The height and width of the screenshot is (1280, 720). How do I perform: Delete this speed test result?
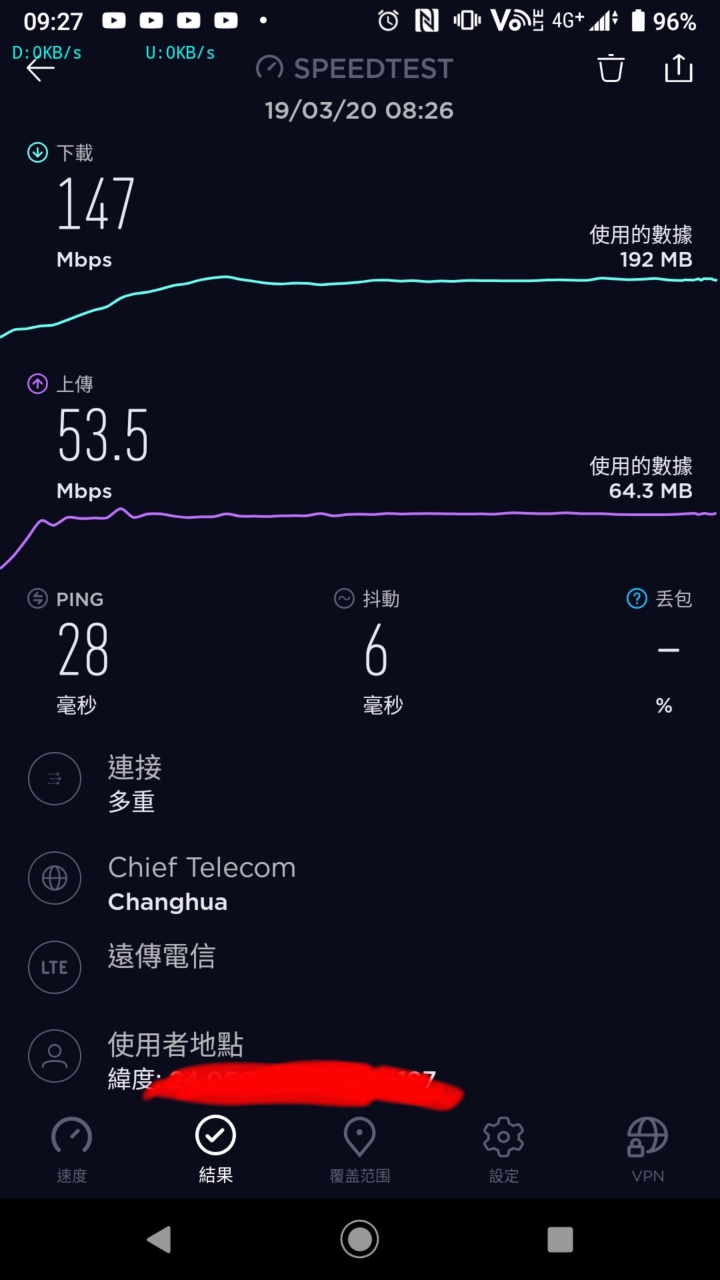tap(611, 68)
